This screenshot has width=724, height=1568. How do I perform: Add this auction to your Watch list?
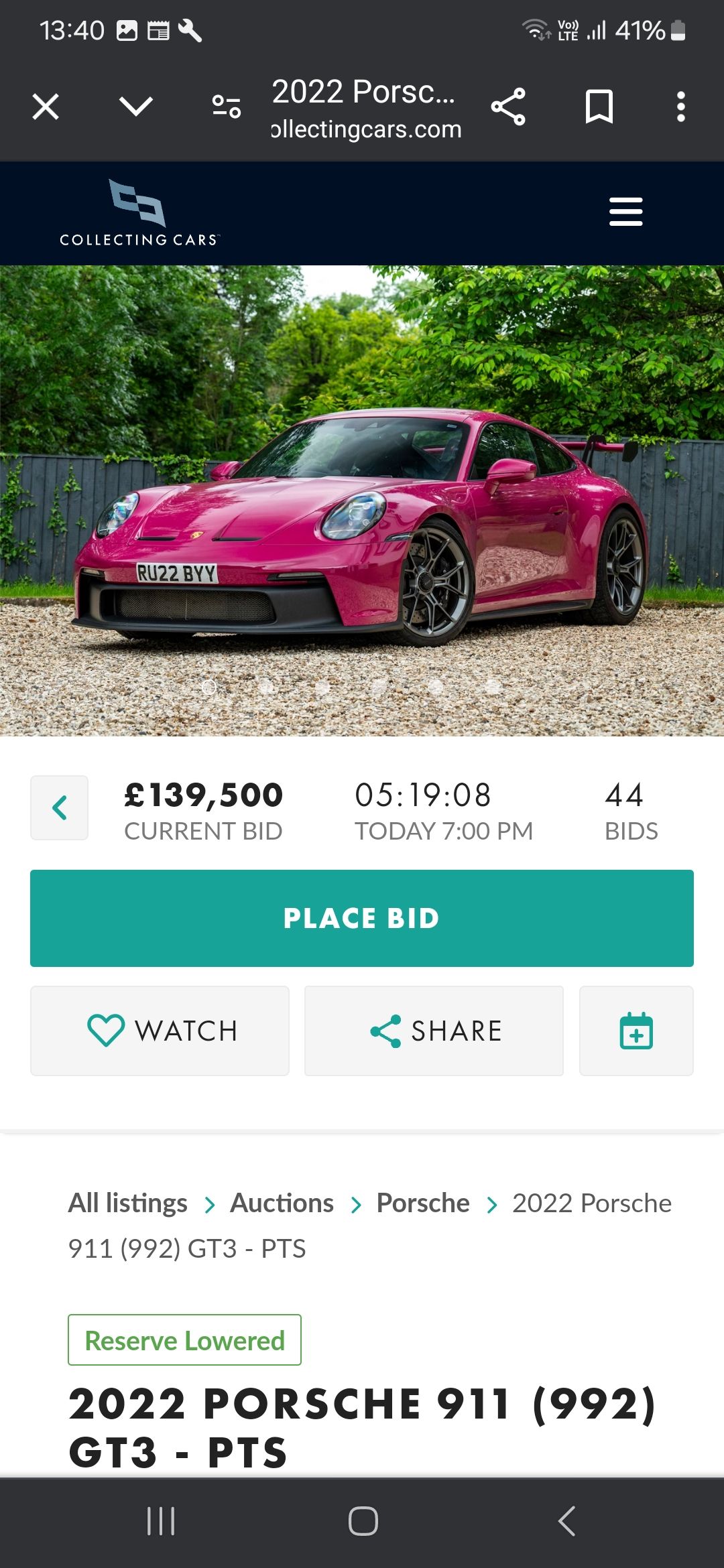point(160,1031)
